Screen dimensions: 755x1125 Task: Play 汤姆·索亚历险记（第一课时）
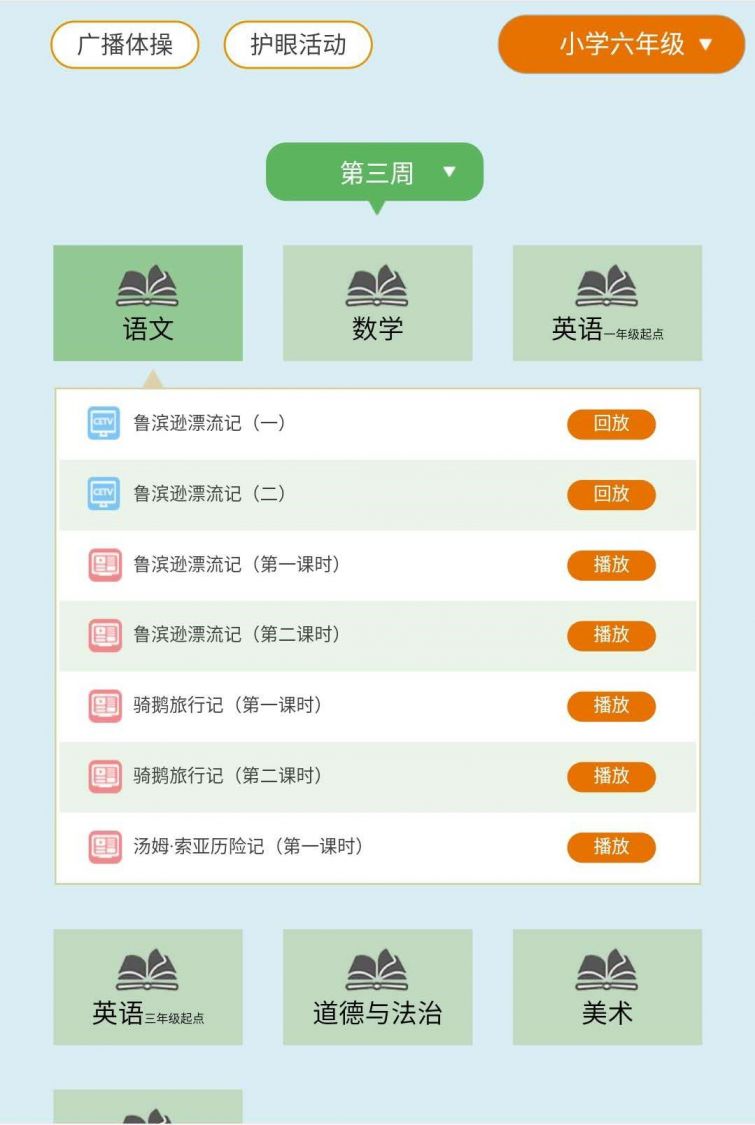pyautogui.click(x=611, y=847)
